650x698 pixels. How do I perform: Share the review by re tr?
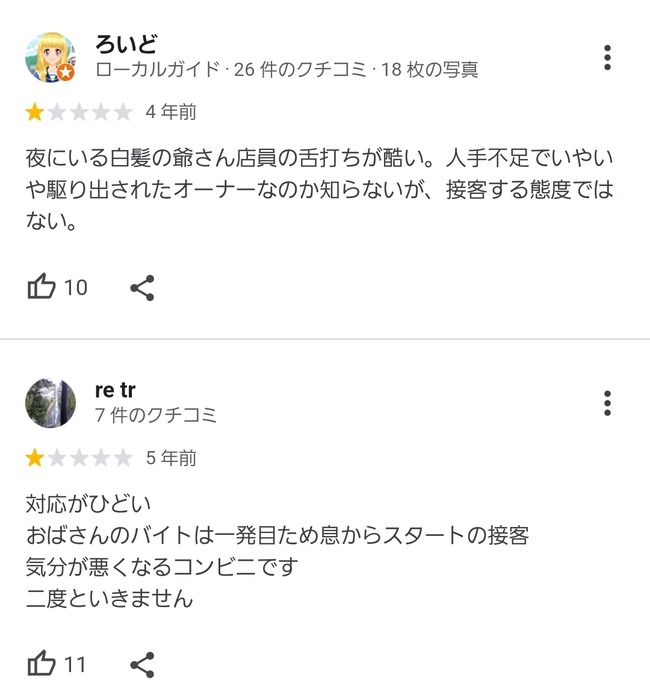(x=142, y=664)
